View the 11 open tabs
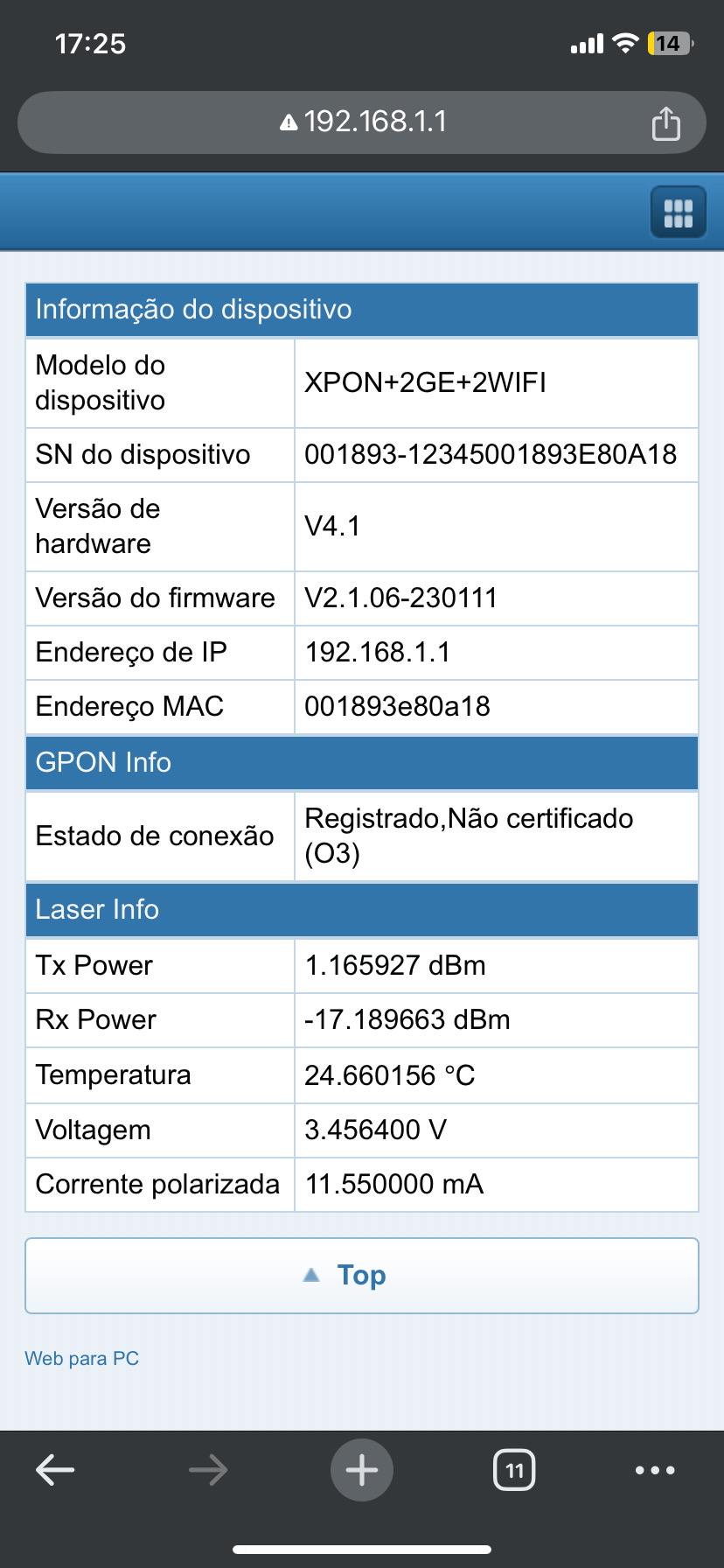Viewport: 724px width, 1568px height. [514, 1470]
